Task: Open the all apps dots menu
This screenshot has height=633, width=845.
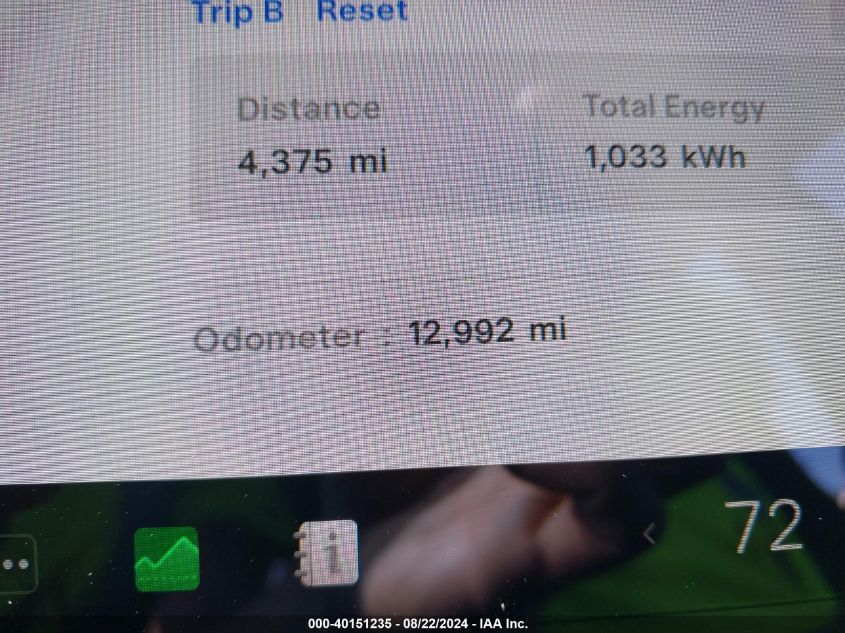Action: coord(14,564)
